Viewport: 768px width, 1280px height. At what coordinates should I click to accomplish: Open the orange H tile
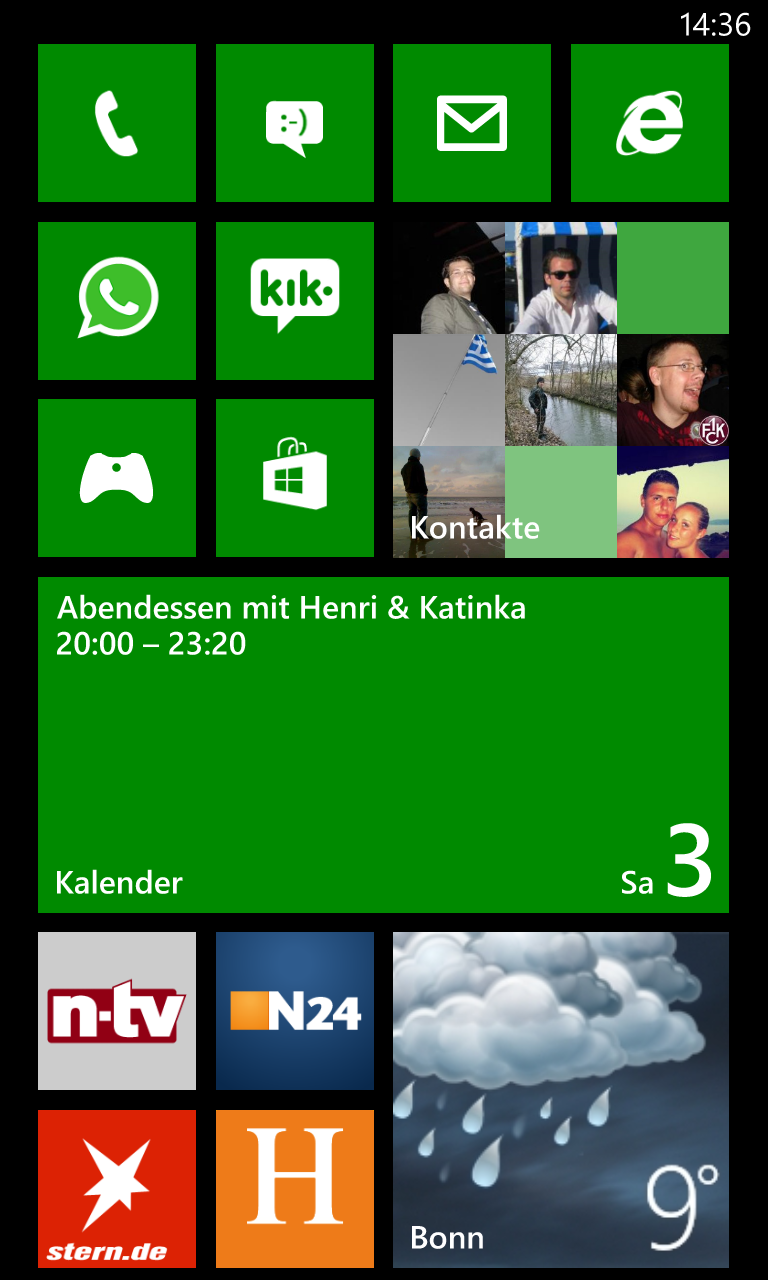pos(295,1189)
